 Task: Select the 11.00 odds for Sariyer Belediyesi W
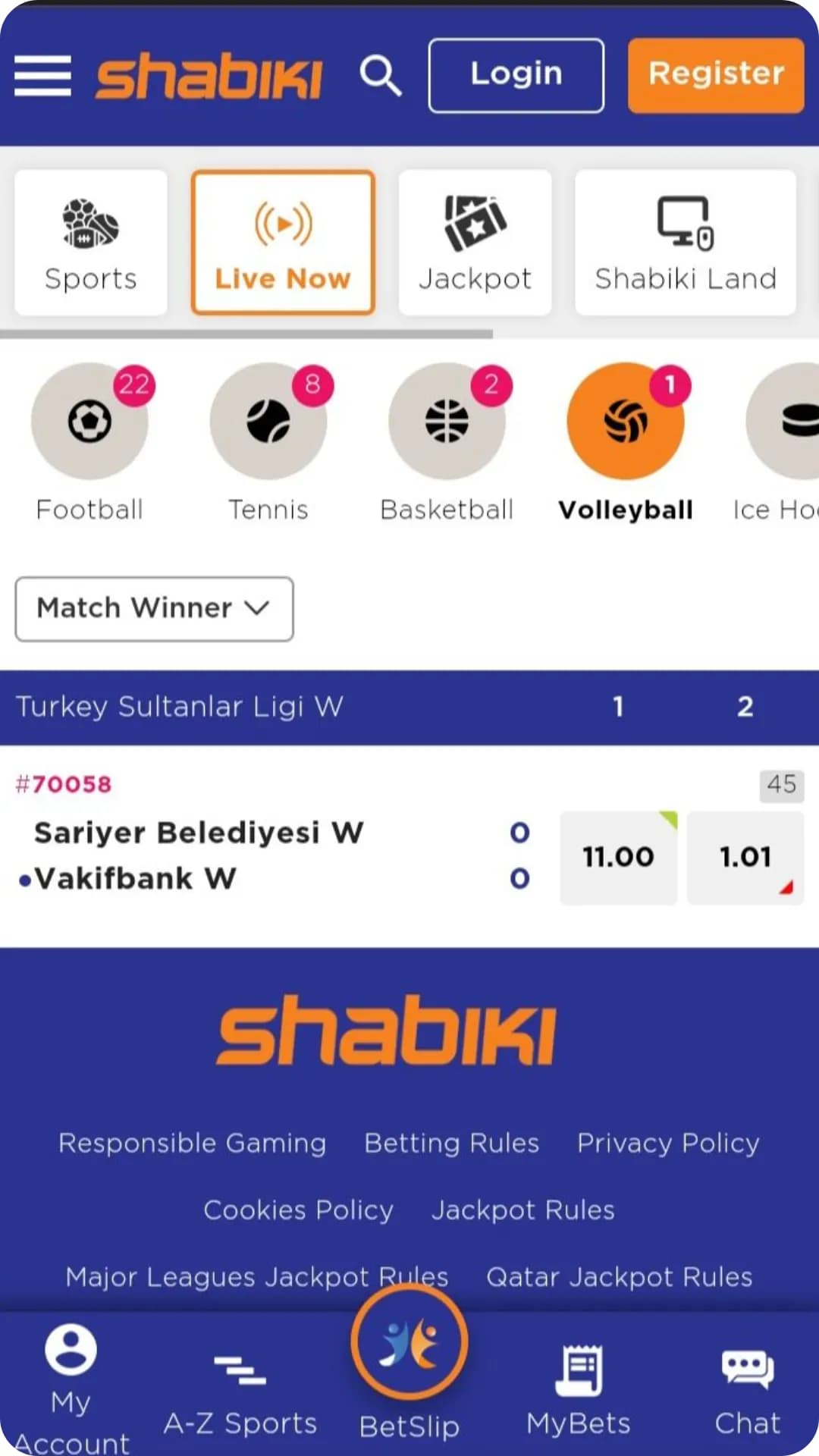pyautogui.click(x=618, y=857)
